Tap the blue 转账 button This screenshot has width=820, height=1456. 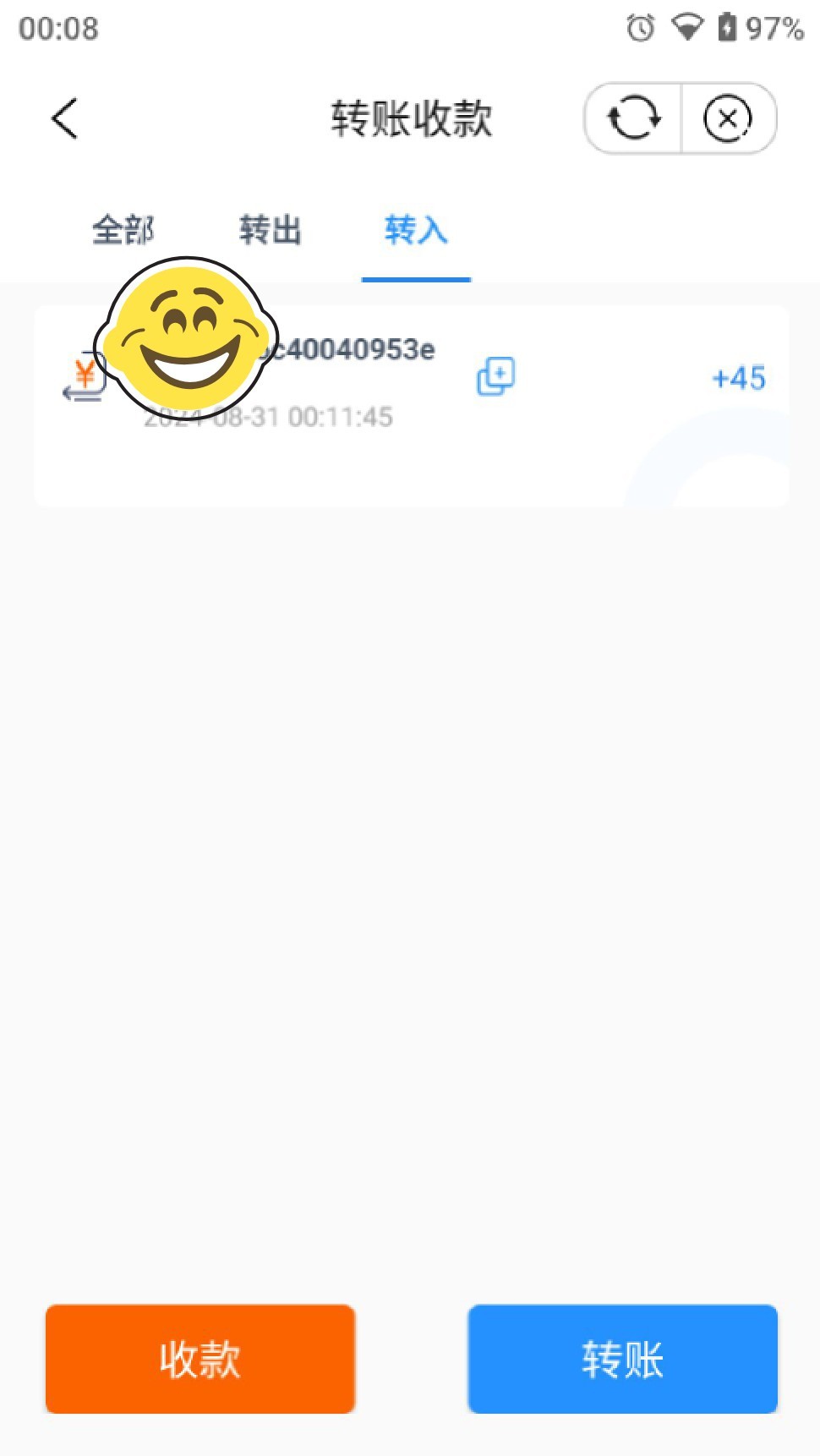click(622, 1359)
